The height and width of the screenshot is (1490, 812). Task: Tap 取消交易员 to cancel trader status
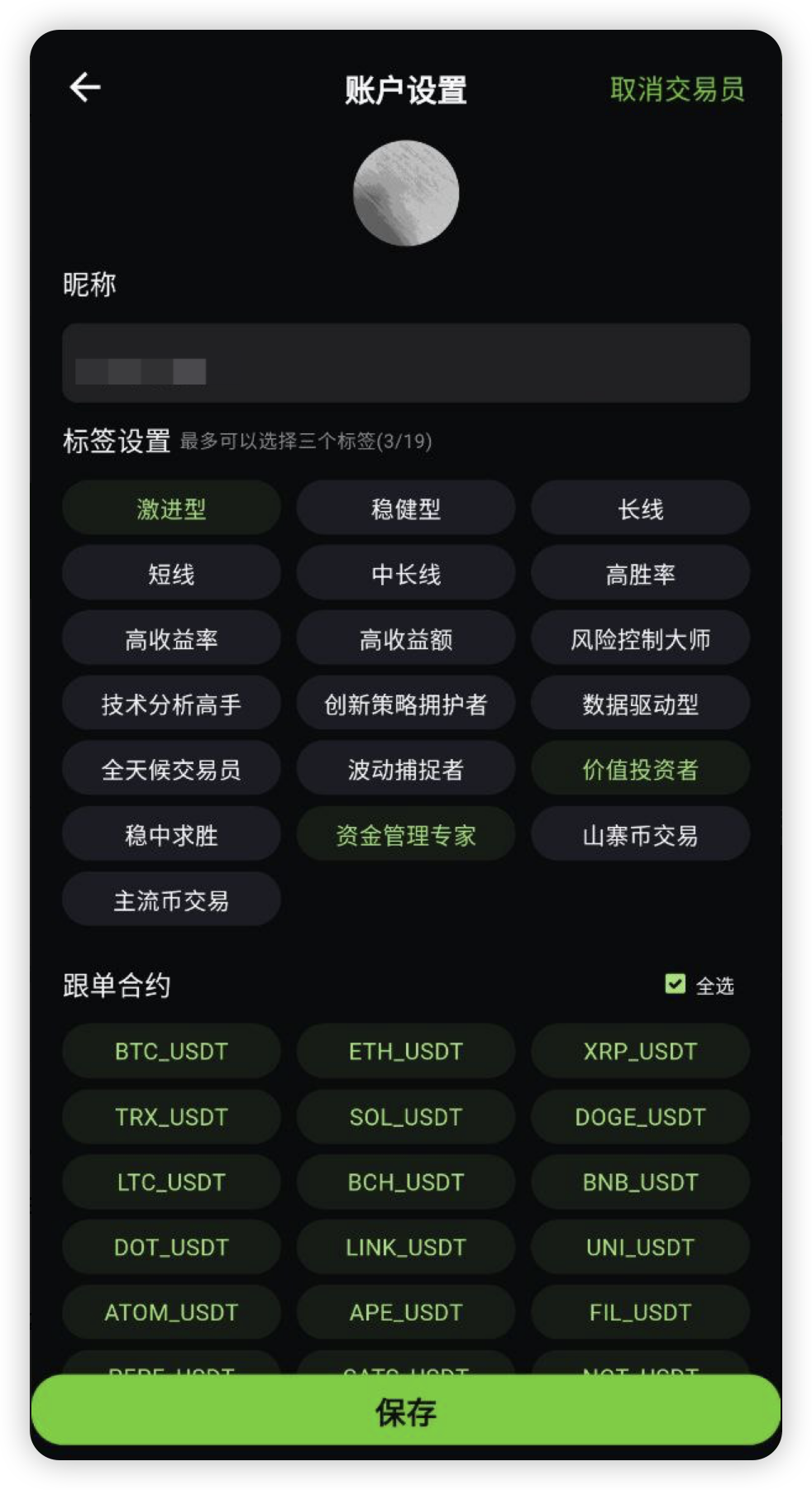(676, 89)
